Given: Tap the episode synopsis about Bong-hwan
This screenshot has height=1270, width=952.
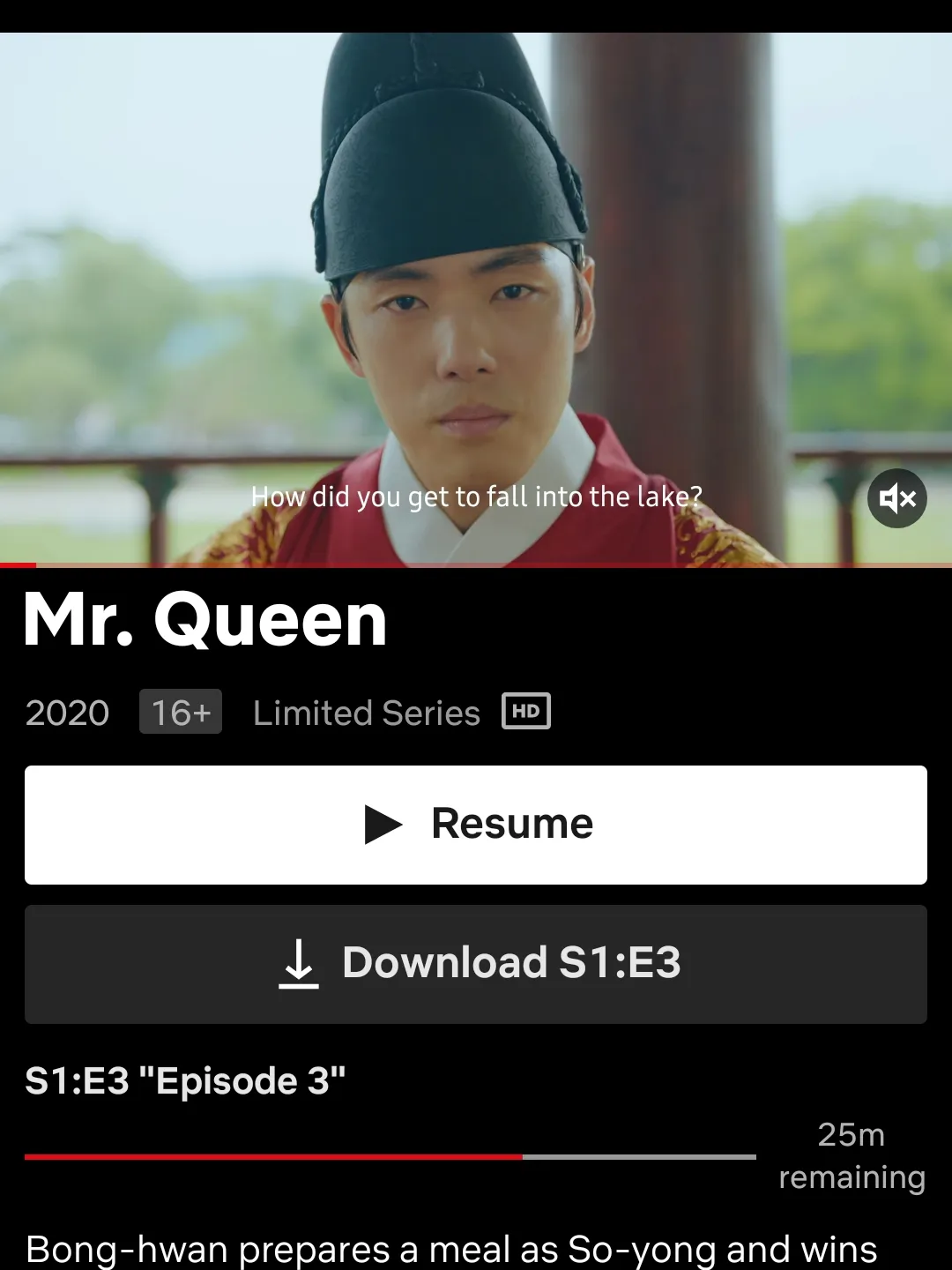Looking at the screenshot, I should [450, 1248].
